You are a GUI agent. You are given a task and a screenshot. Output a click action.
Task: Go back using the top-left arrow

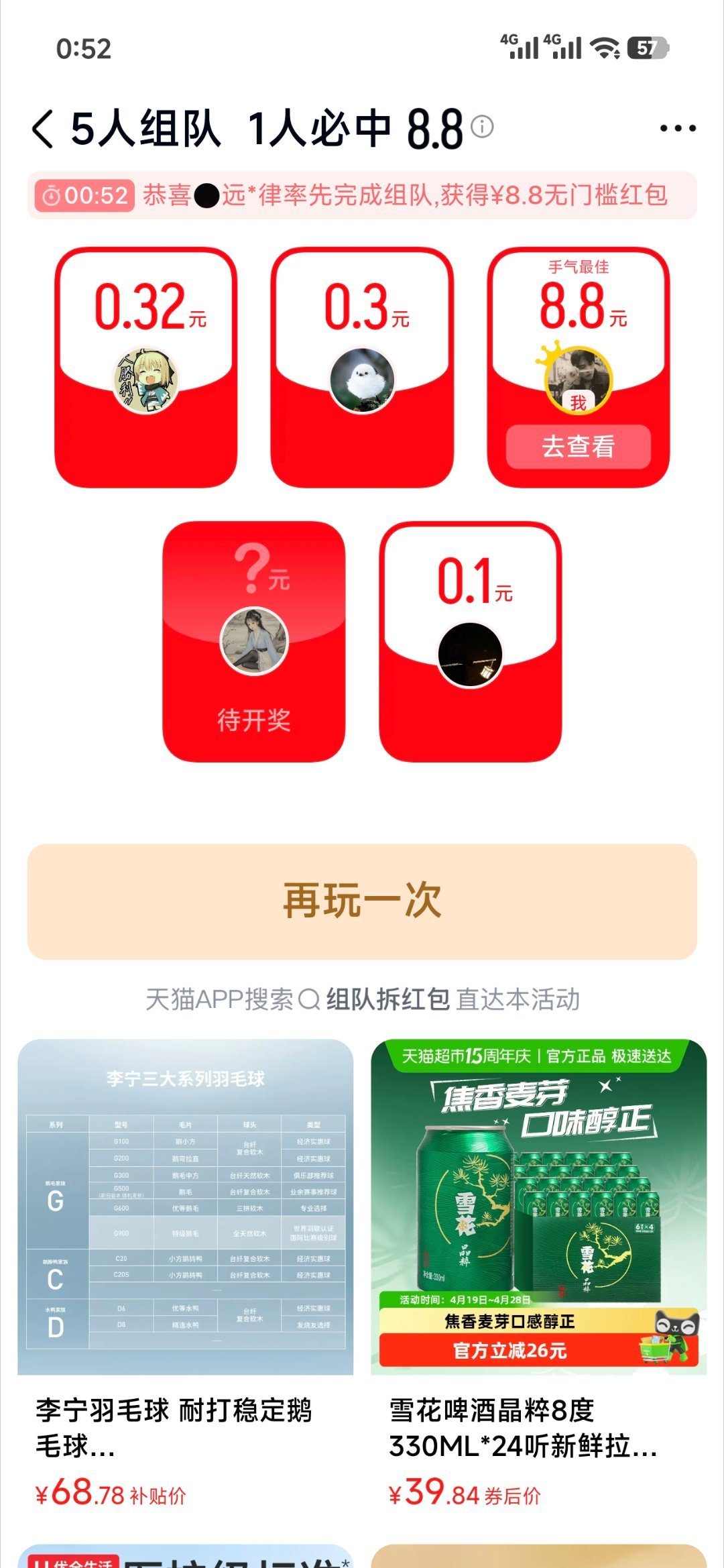pos(43,129)
